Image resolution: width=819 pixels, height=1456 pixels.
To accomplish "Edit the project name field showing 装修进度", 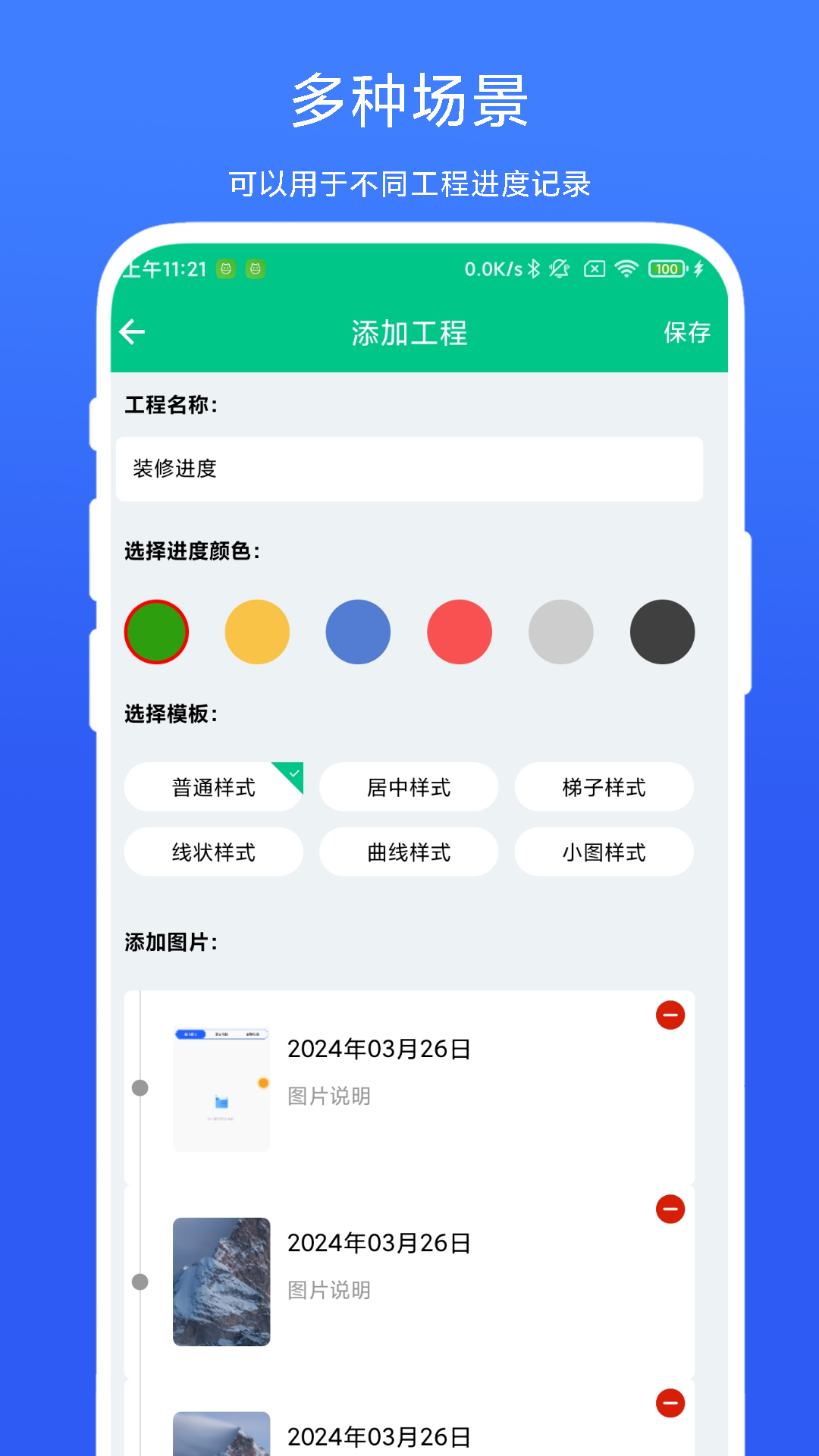I will point(409,469).
